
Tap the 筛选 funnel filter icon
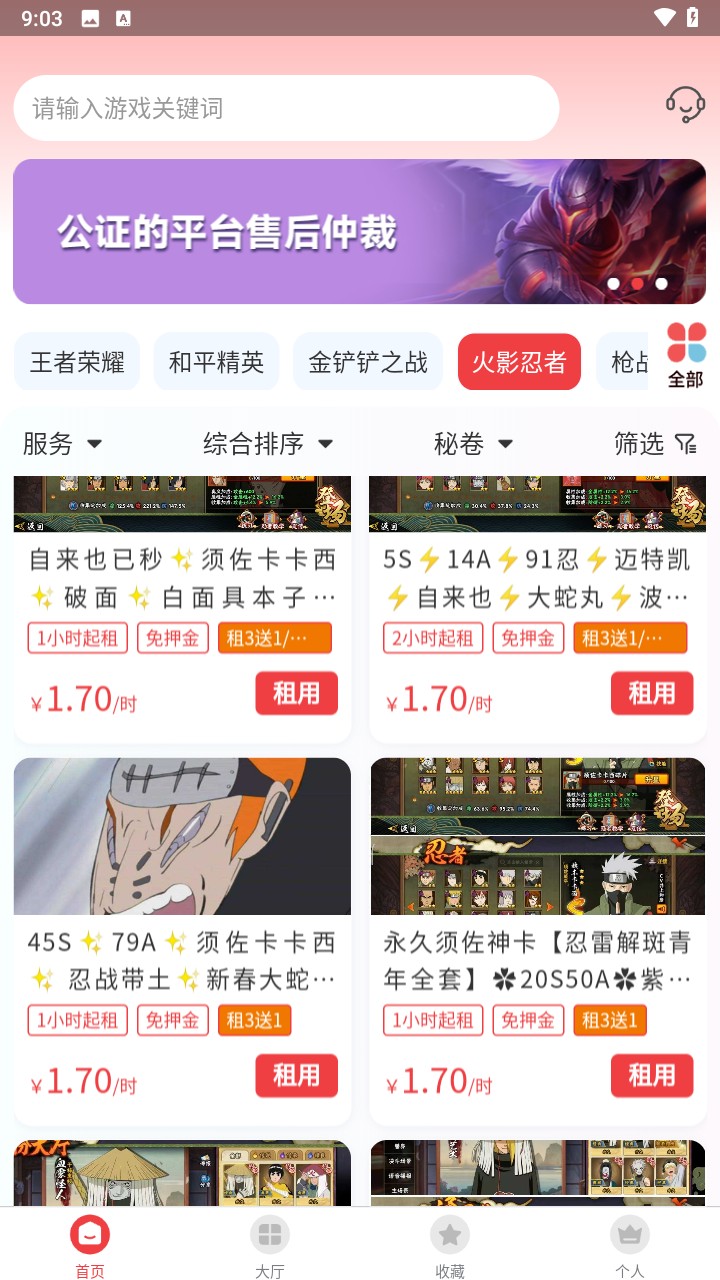686,443
